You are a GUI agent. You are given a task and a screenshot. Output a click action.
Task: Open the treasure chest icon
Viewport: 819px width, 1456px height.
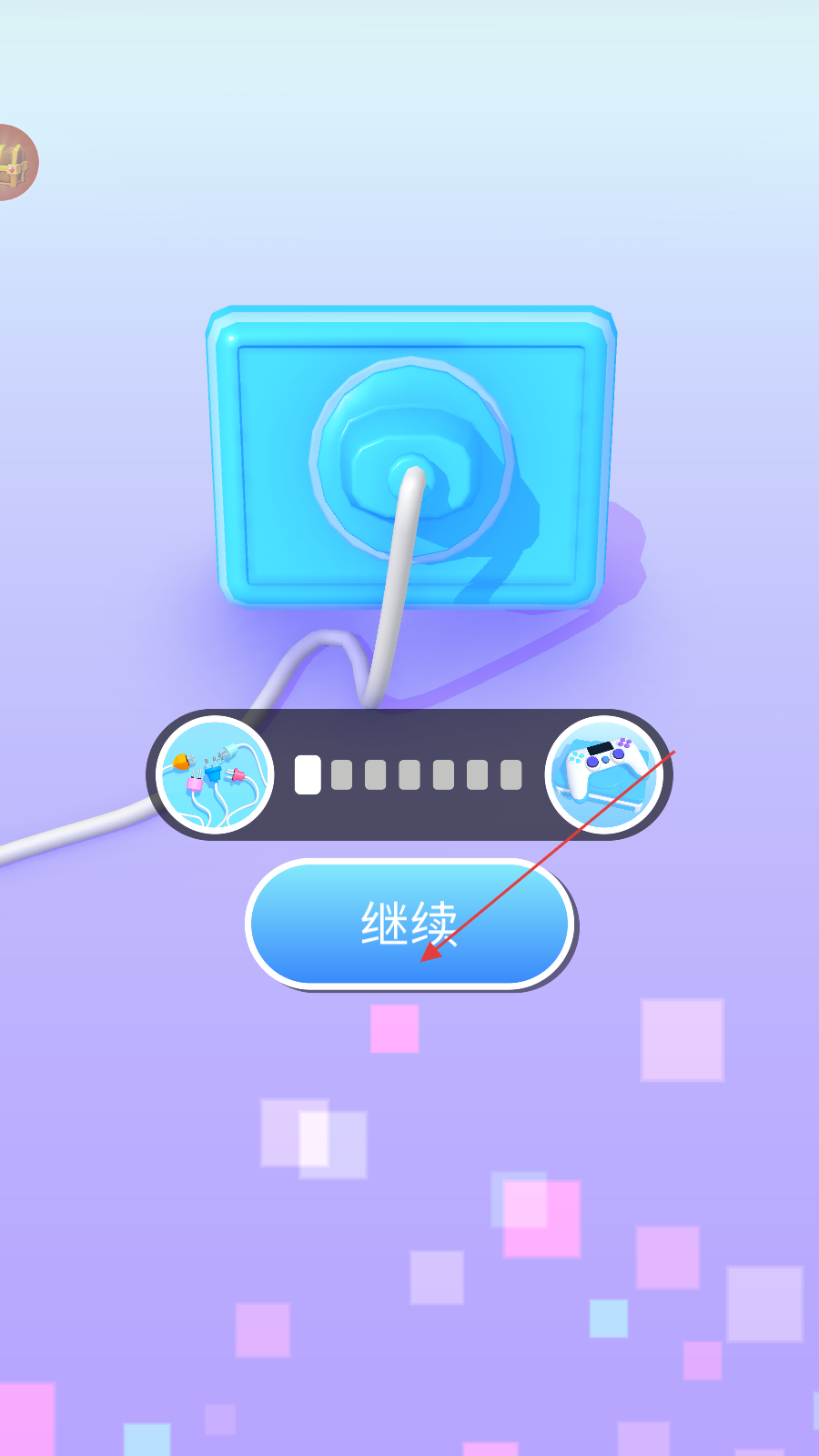(x=15, y=163)
